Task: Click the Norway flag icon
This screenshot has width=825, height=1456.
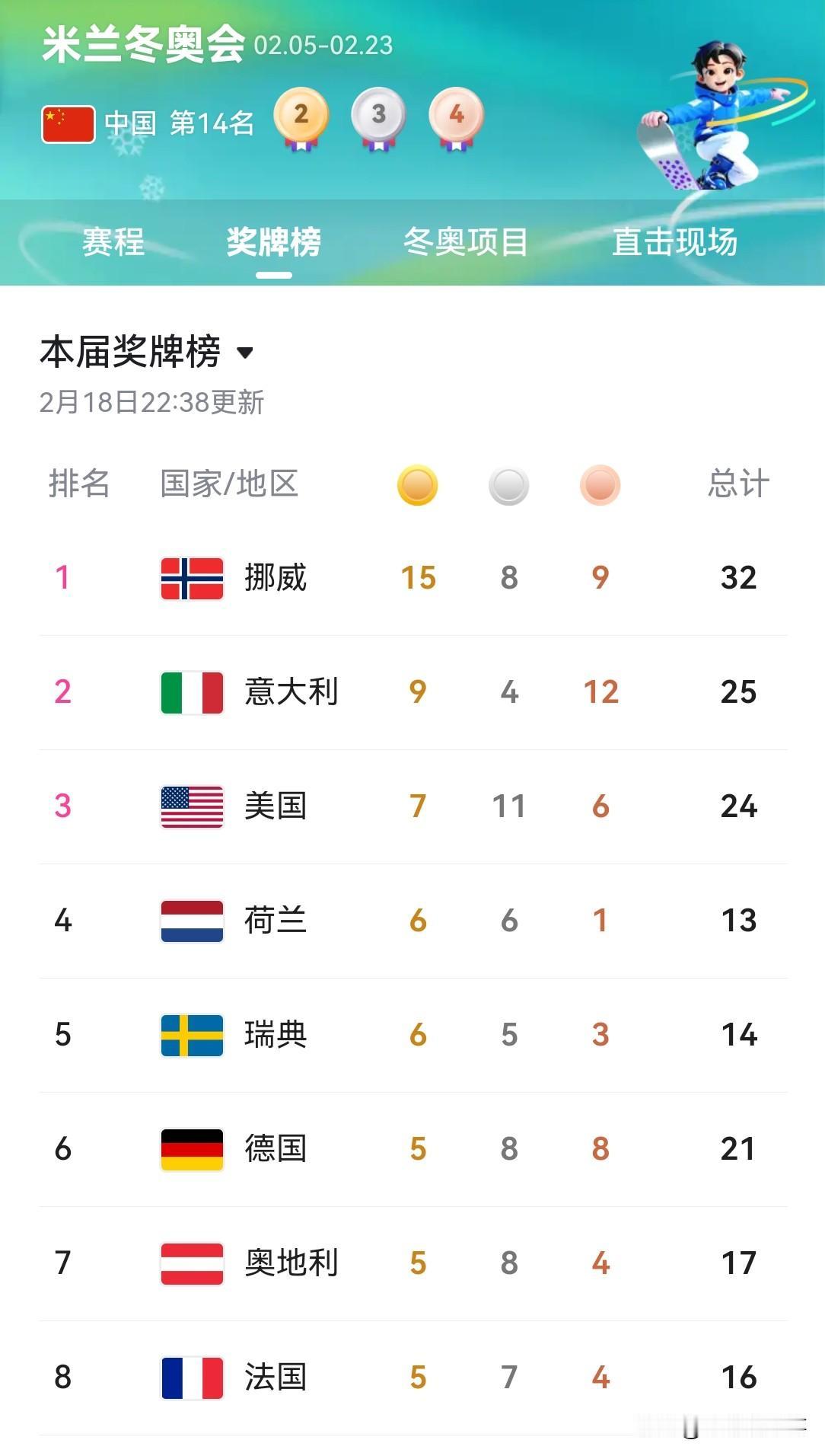Action: [192, 577]
